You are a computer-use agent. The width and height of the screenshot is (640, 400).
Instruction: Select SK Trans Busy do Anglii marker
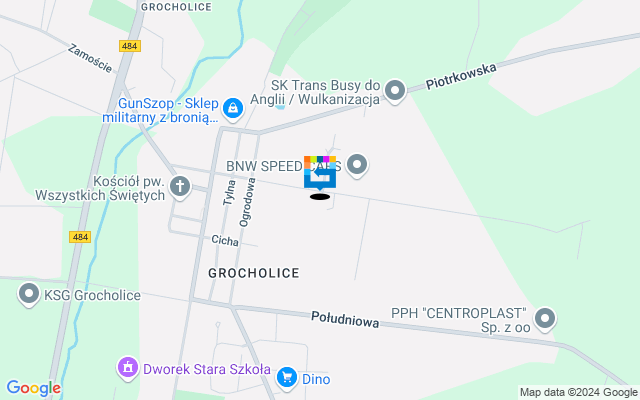(395, 91)
